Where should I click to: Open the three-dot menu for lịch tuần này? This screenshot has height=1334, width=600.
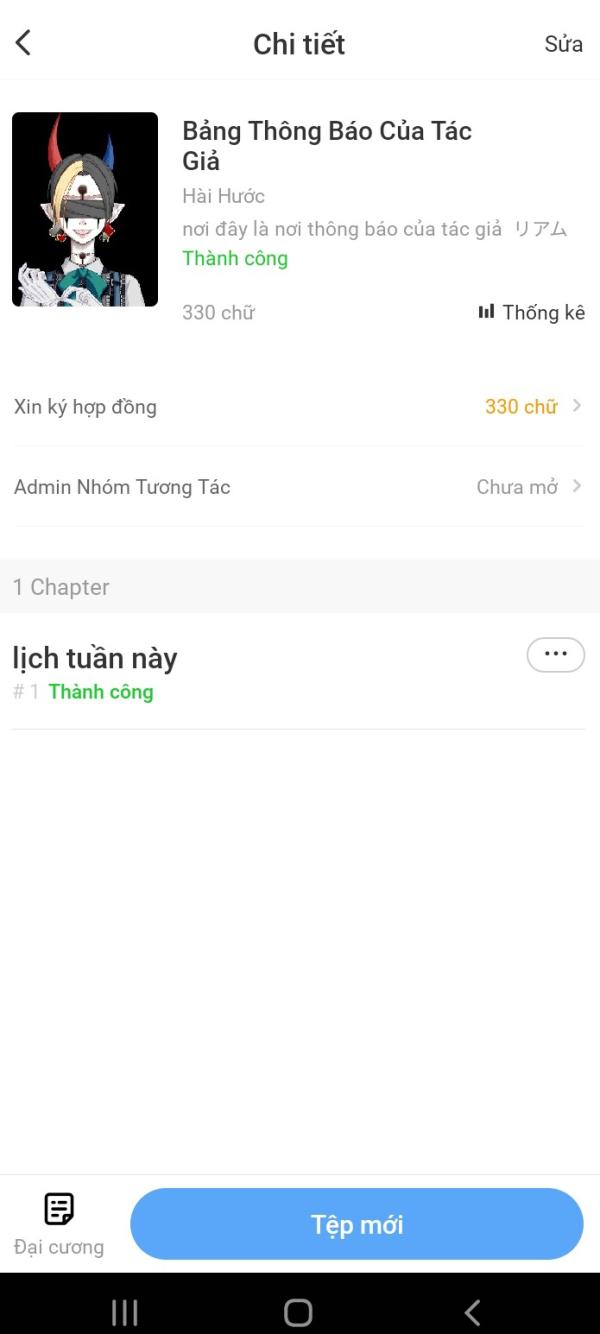coord(555,655)
